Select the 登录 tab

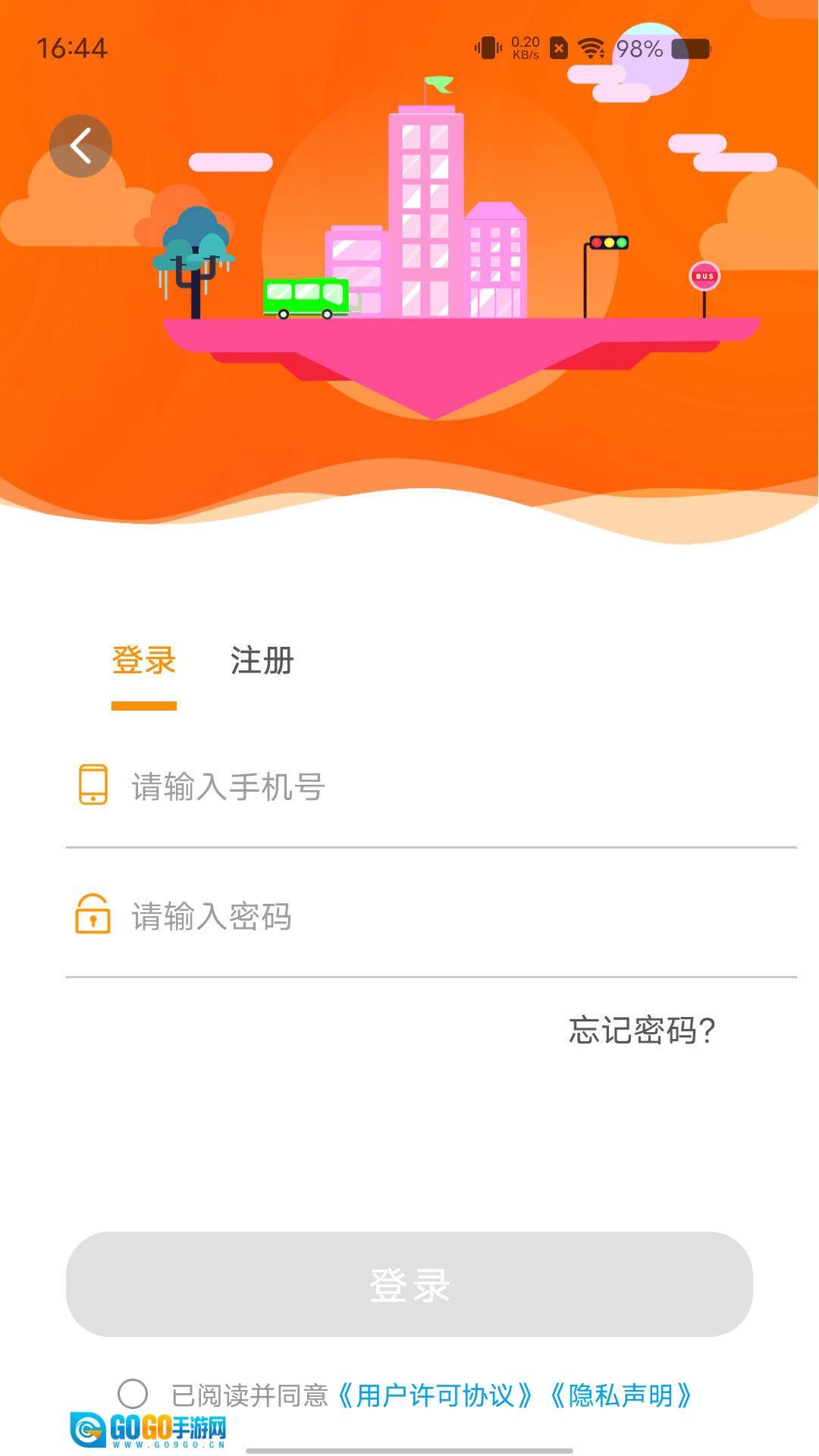pos(144,660)
